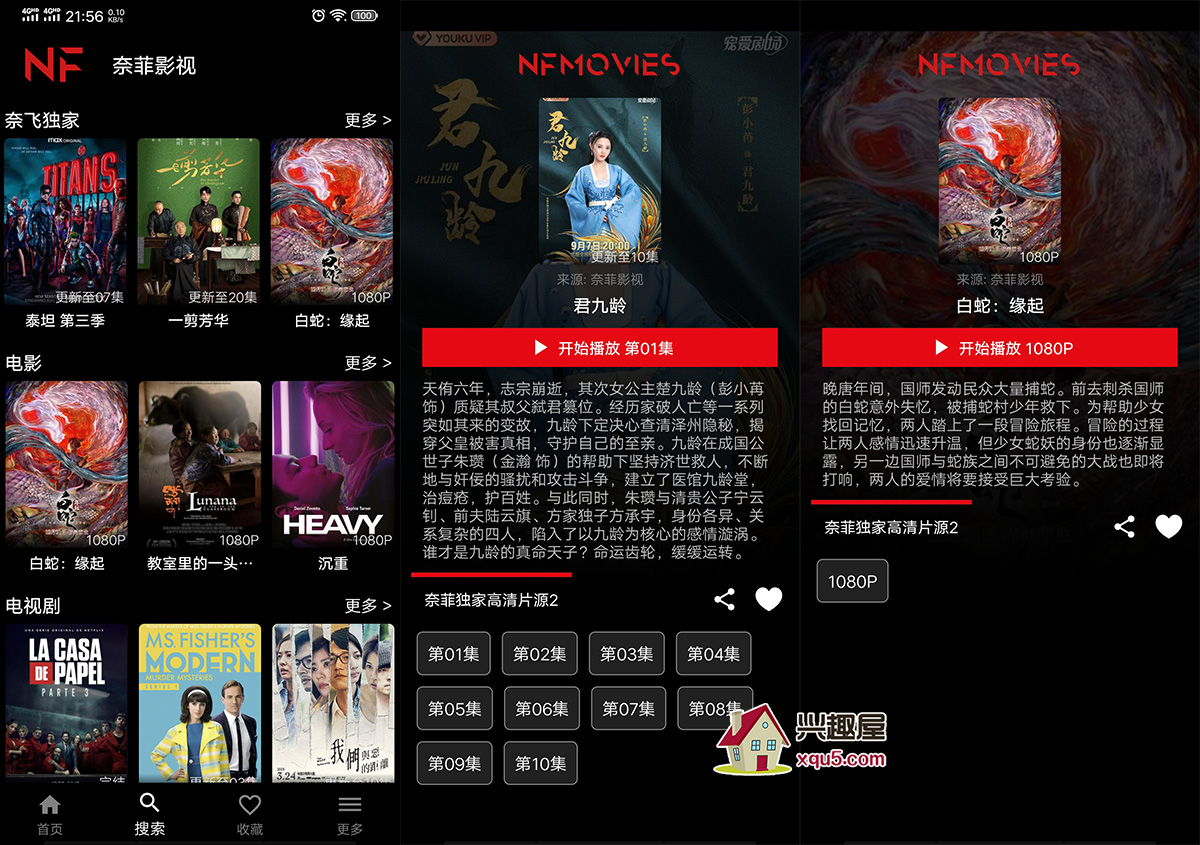1200x845 pixels.
Task: Choose episode 第10集
Action: [540, 763]
